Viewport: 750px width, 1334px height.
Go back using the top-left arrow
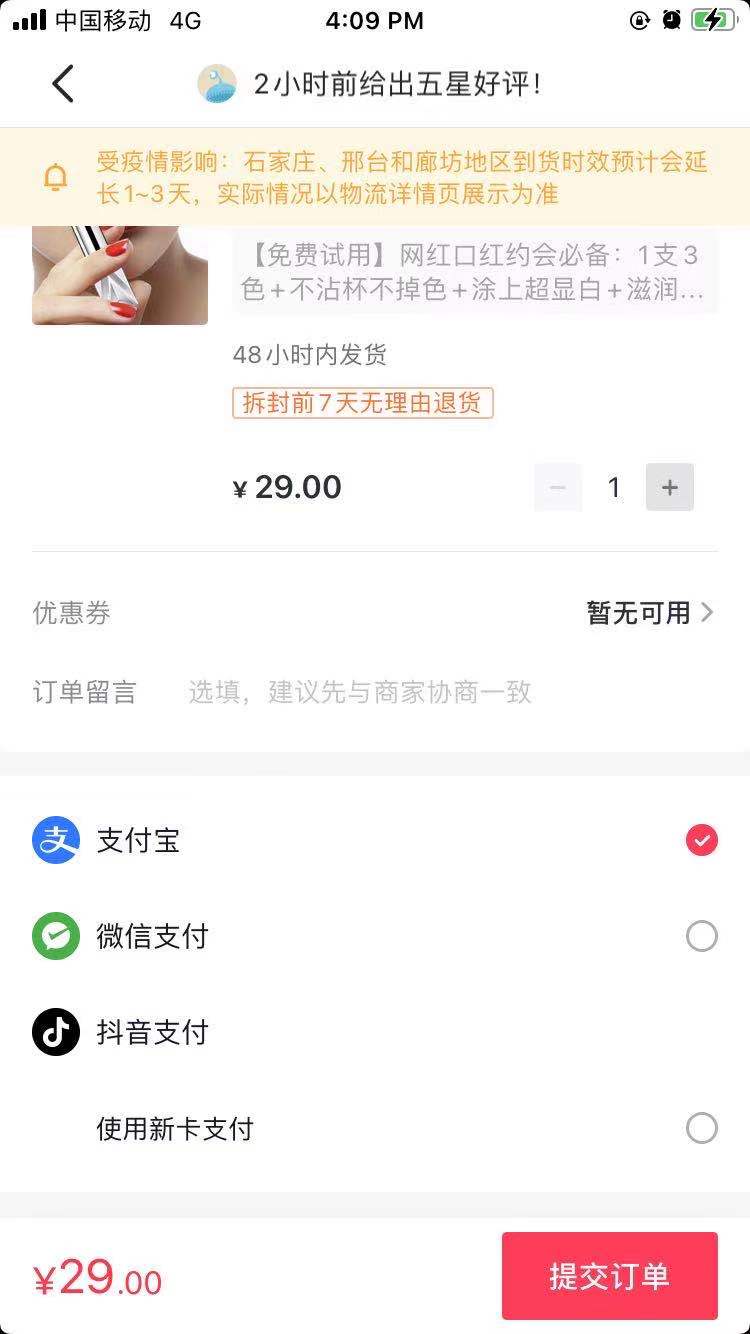click(63, 84)
